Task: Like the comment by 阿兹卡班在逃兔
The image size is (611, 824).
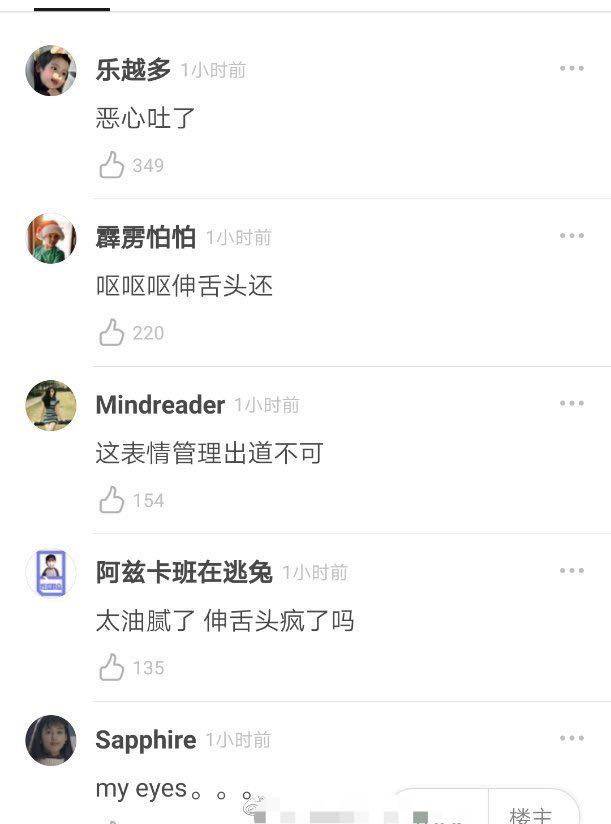Action: point(111,667)
